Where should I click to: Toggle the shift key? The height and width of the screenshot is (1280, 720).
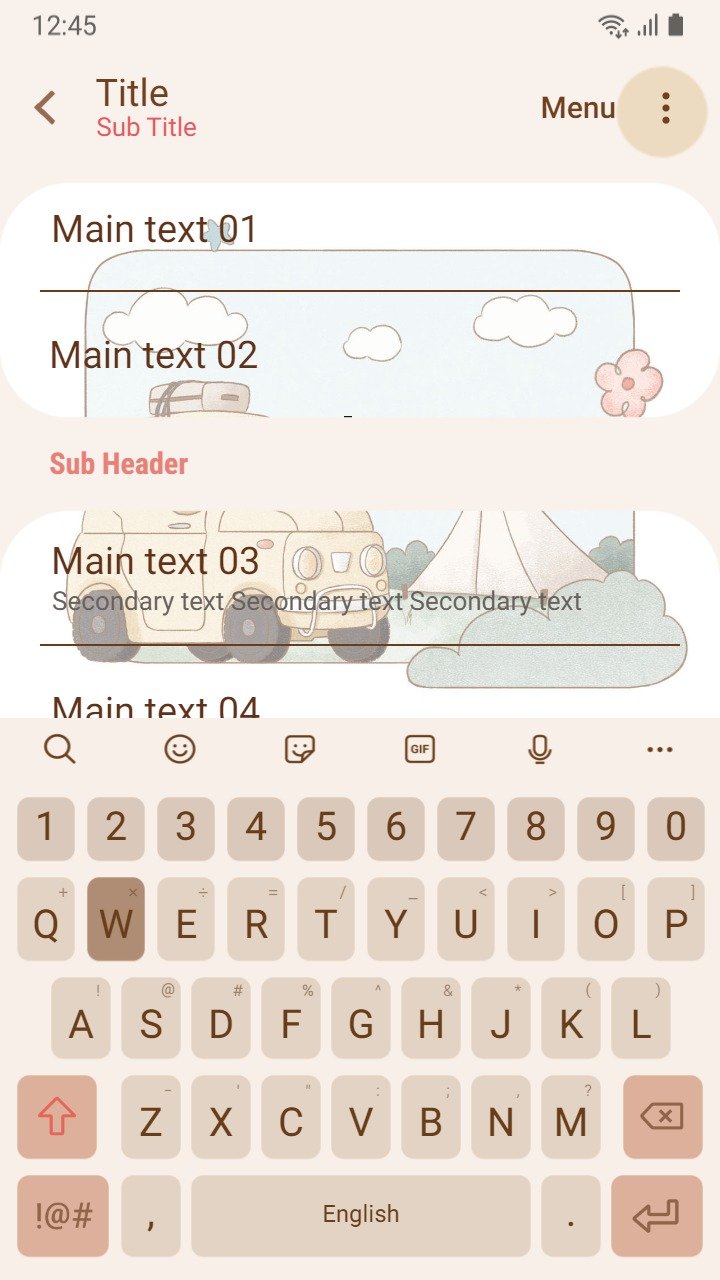tap(57, 1117)
